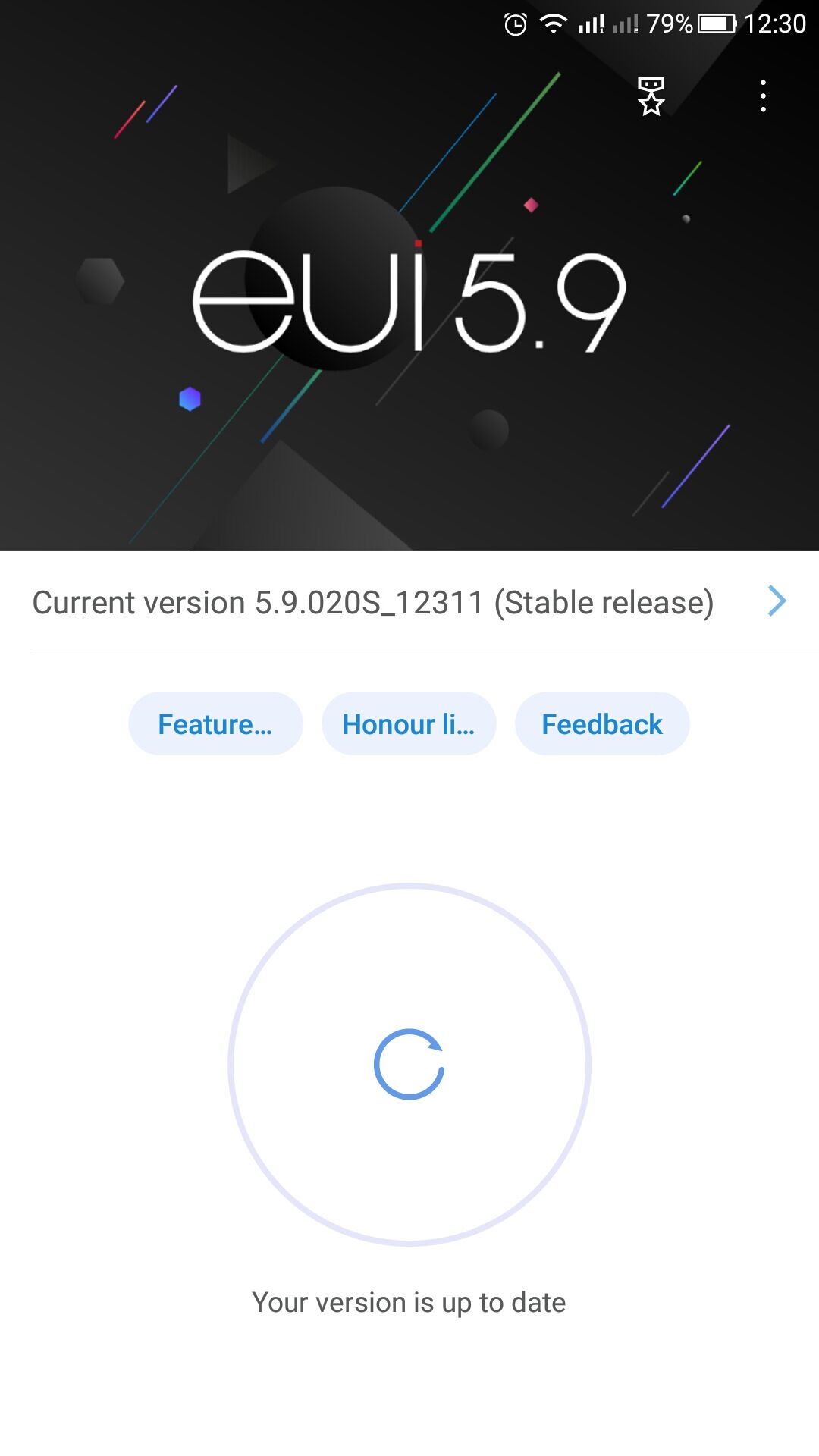Open current version 5.9.020S details
The height and width of the screenshot is (1456, 819).
(x=409, y=602)
